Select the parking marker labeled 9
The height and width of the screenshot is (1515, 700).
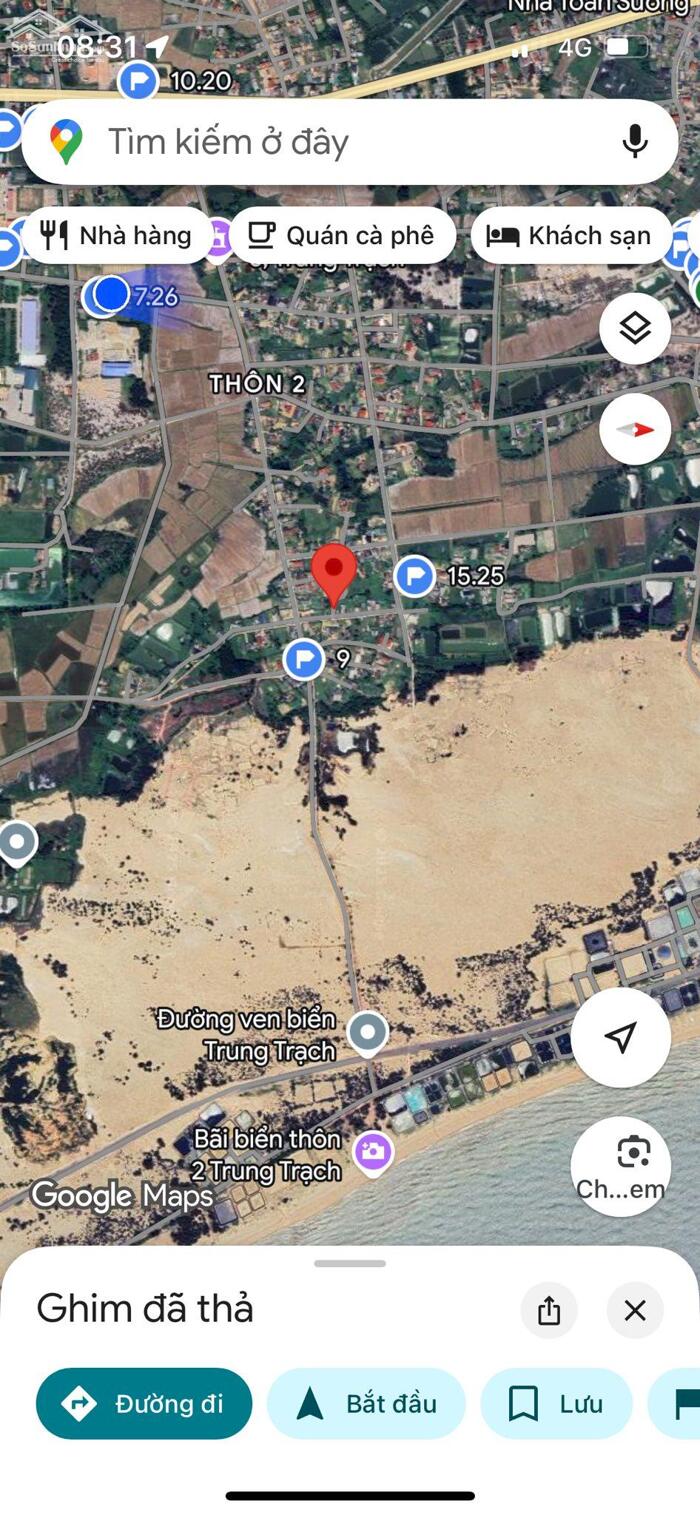tap(304, 659)
